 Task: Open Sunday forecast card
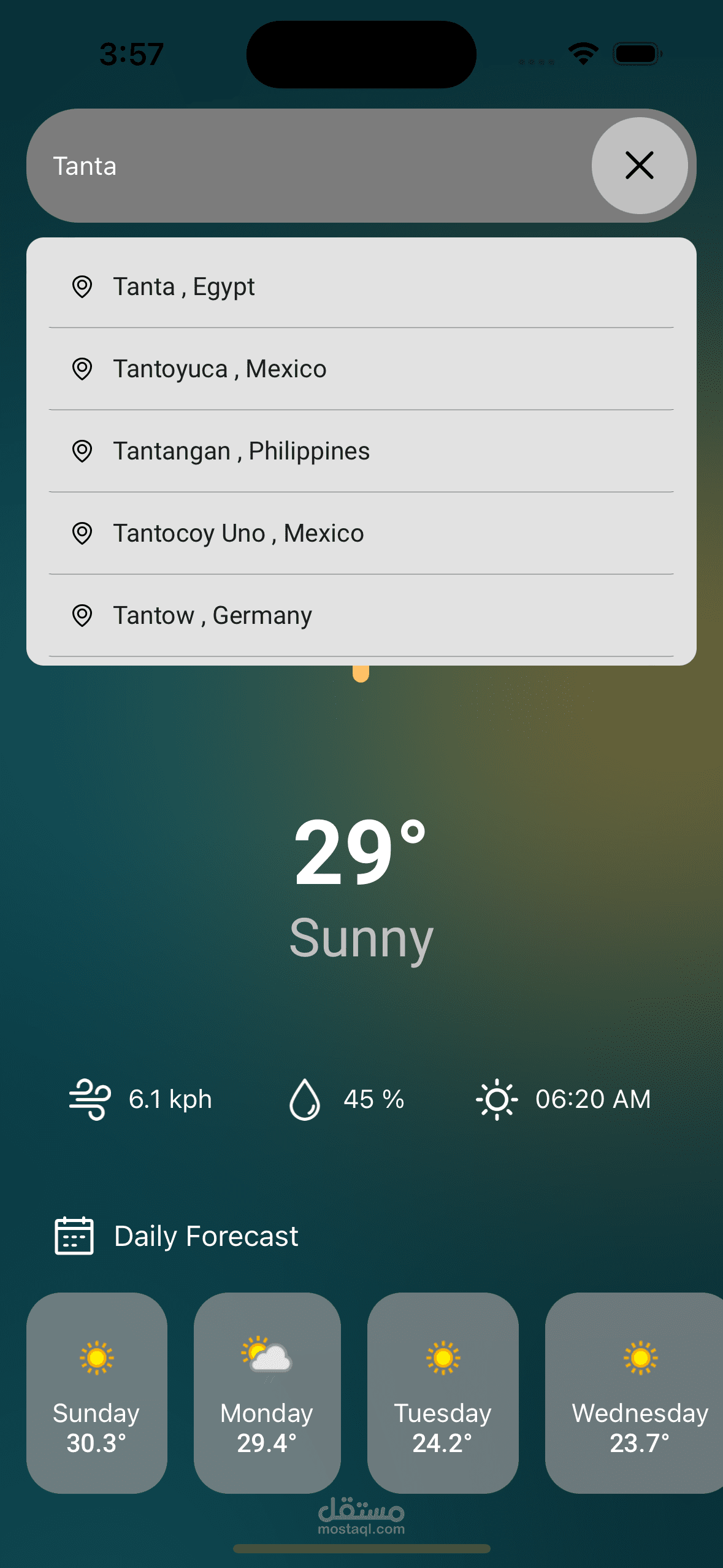(97, 1393)
